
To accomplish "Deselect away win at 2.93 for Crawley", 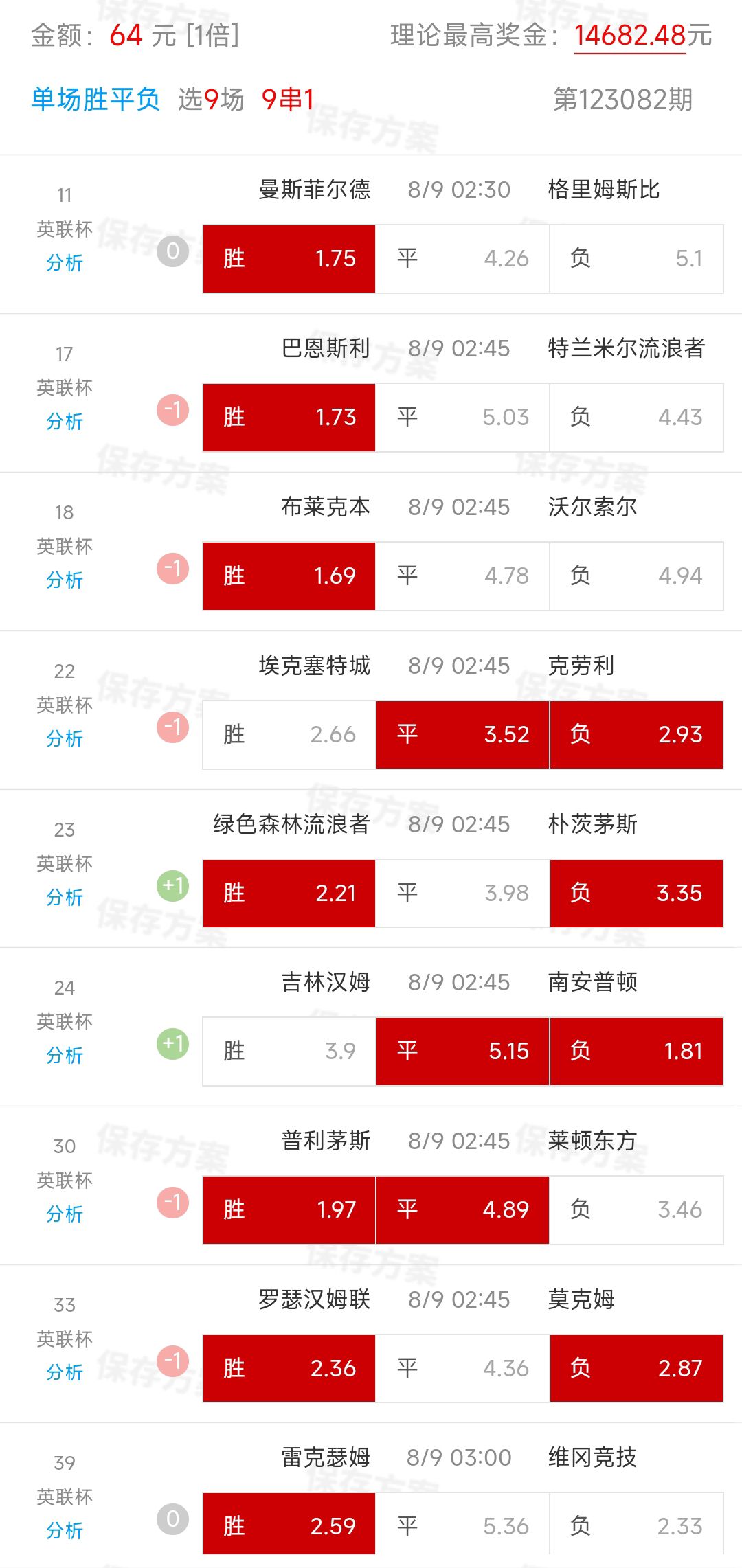I will click(636, 735).
